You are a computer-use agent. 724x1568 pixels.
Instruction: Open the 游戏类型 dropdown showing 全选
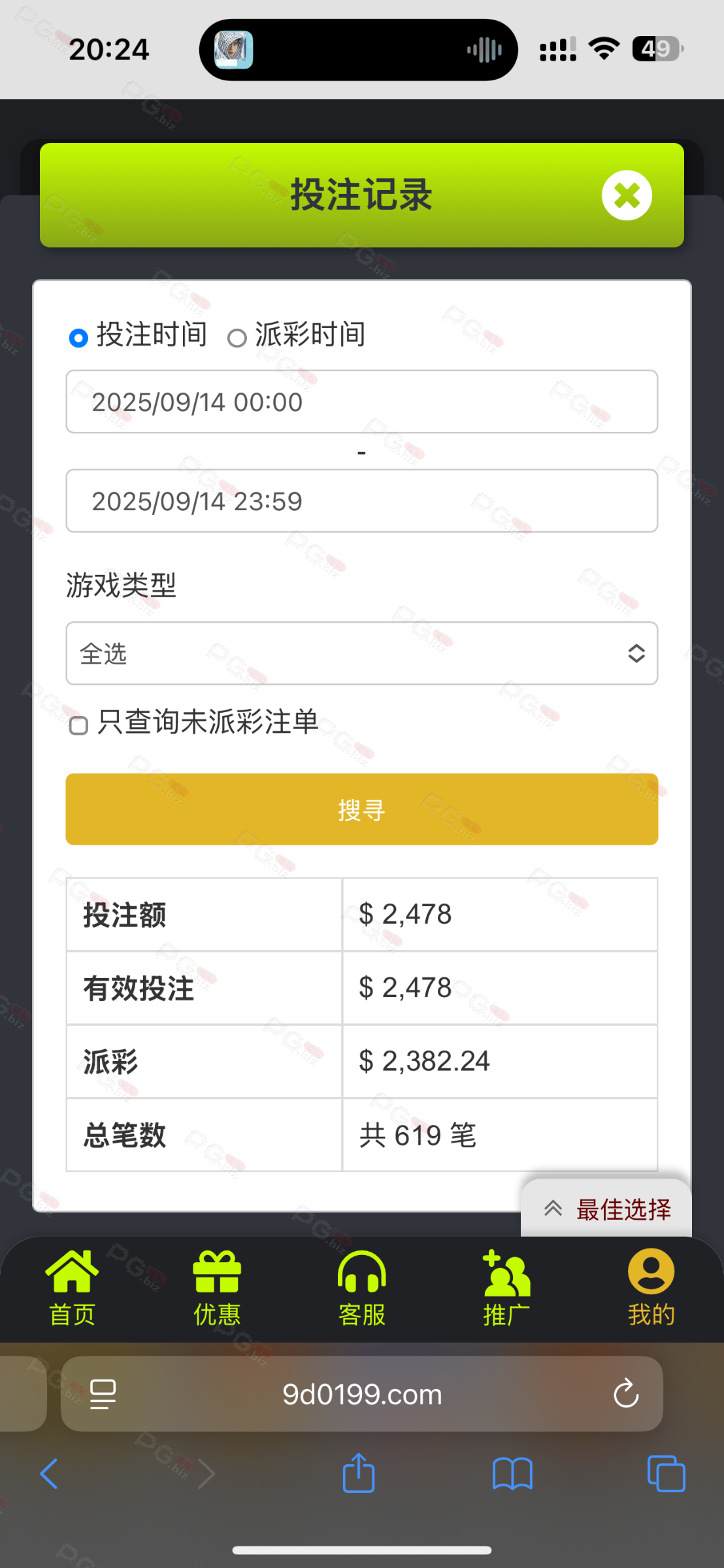[361, 653]
